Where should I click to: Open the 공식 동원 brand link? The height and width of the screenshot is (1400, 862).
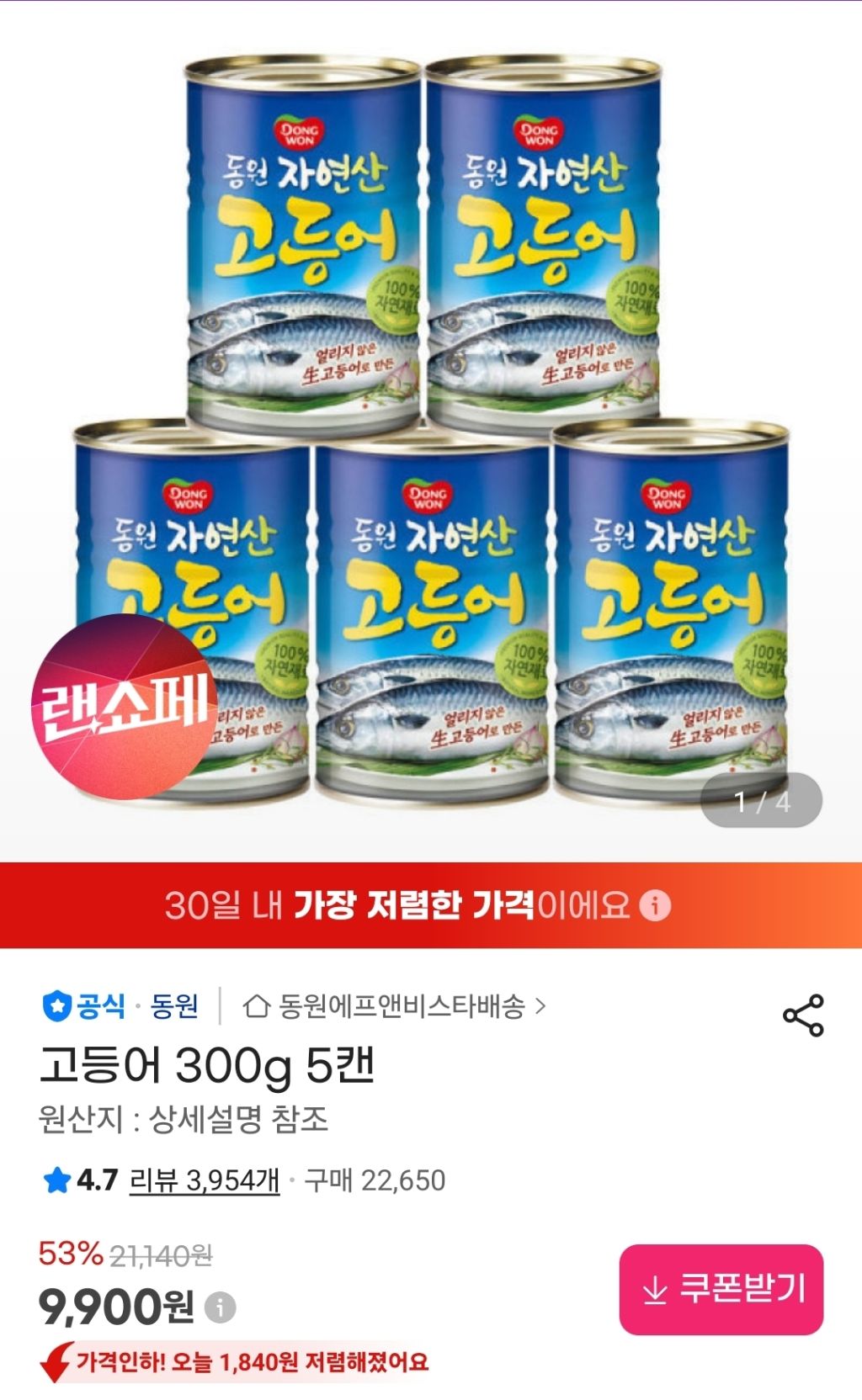click(121, 1006)
